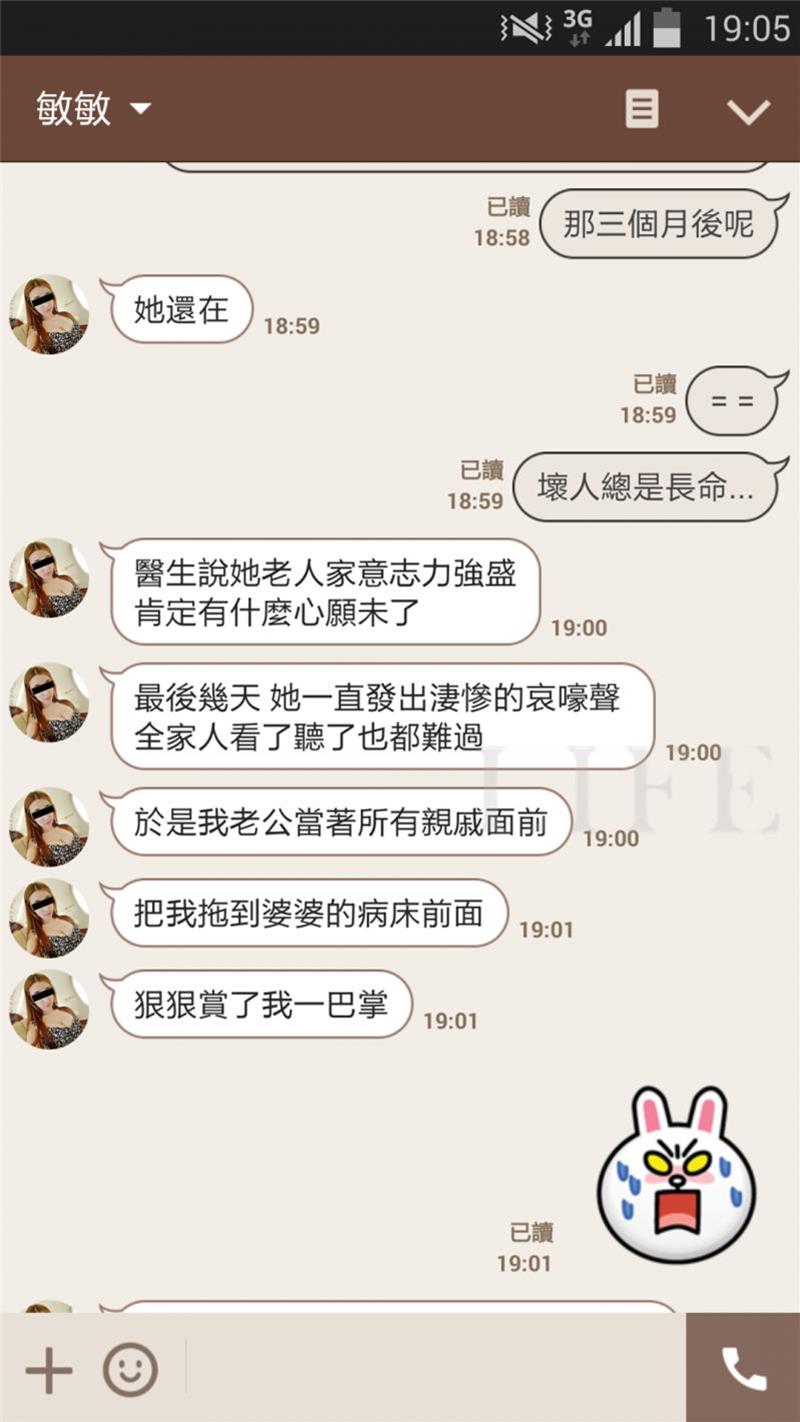This screenshot has height=1422, width=800.
Task: Open the emoji sticker picker
Action: tap(131, 1369)
